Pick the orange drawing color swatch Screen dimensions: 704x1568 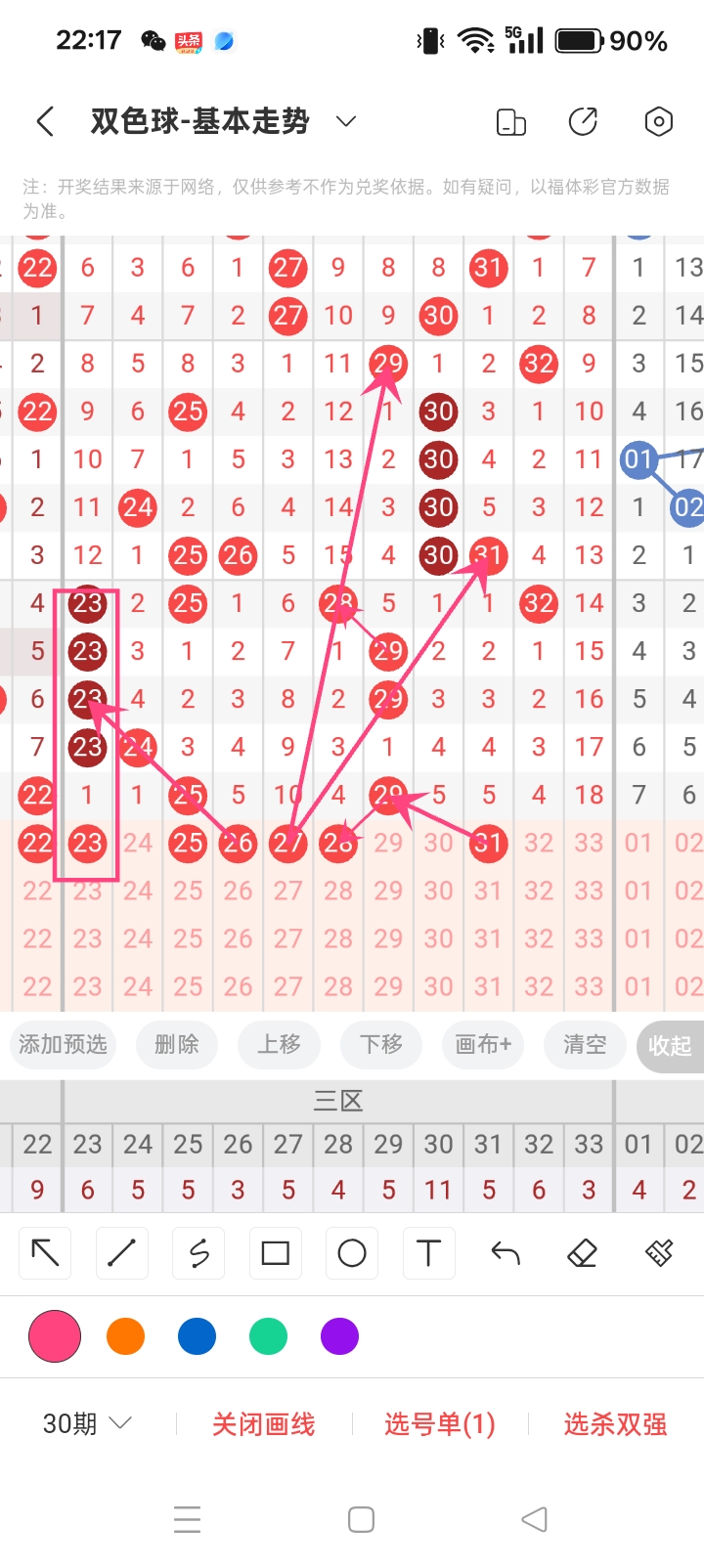coord(125,1335)
